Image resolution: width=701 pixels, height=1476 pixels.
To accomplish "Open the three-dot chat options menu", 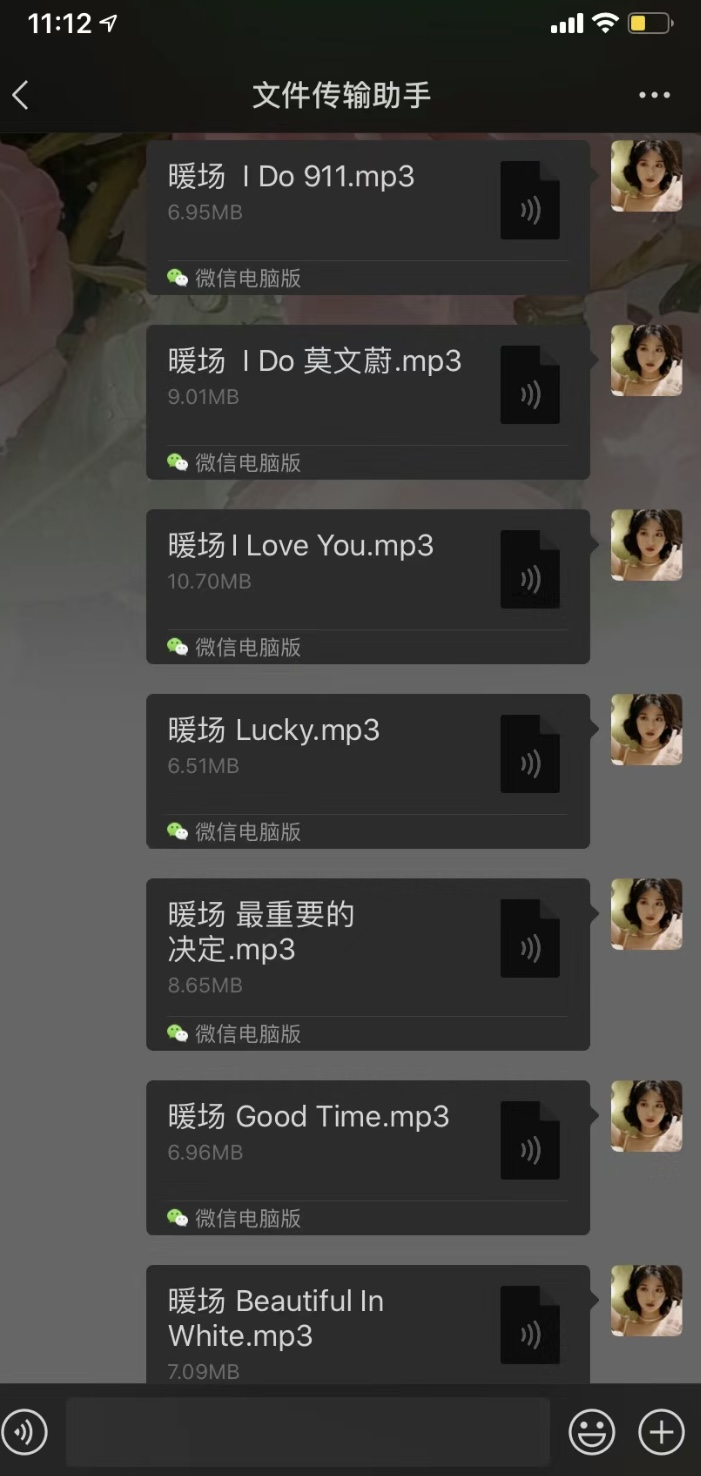I will [654, 95].
